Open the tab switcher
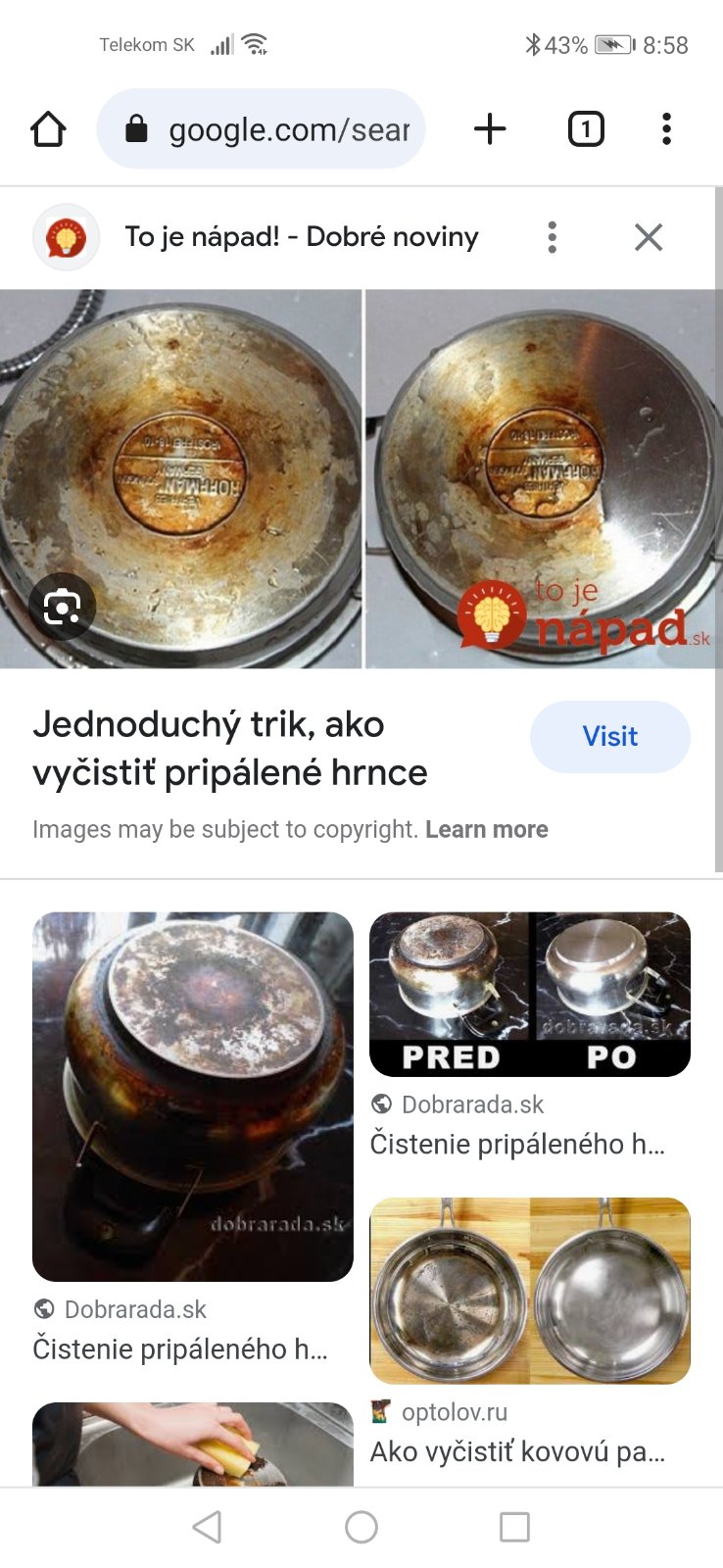Viewport: 723px width, 1568px height. 586,129
